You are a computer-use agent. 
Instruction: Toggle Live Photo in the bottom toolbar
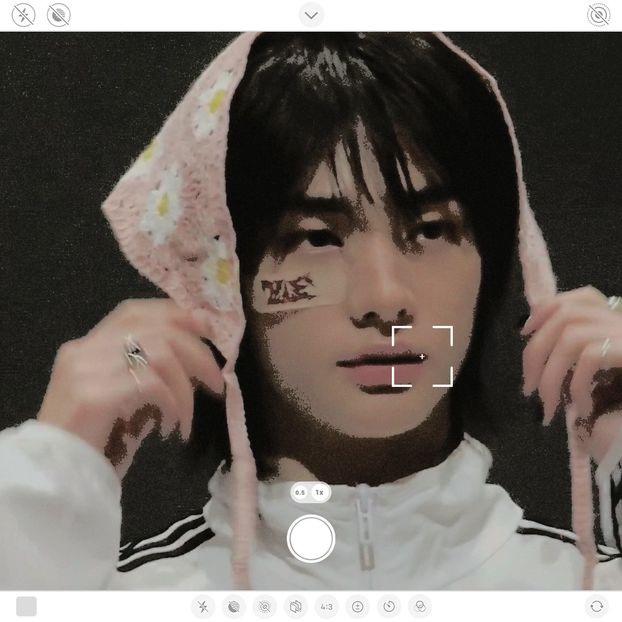[x=265, y=606]
